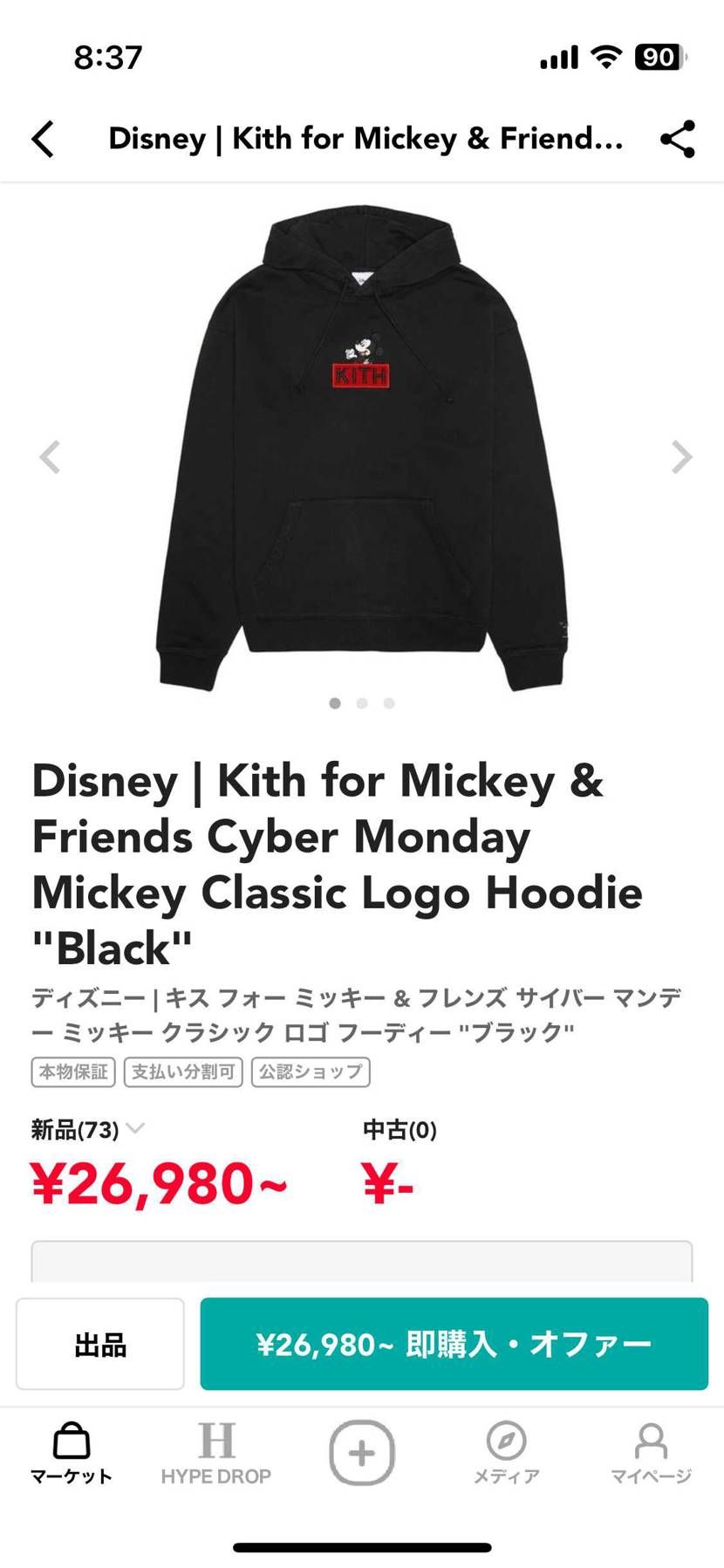Tap the share icon
This screenshot has height=1568, width=724.
pyautogui.click(x=677, y=138)
